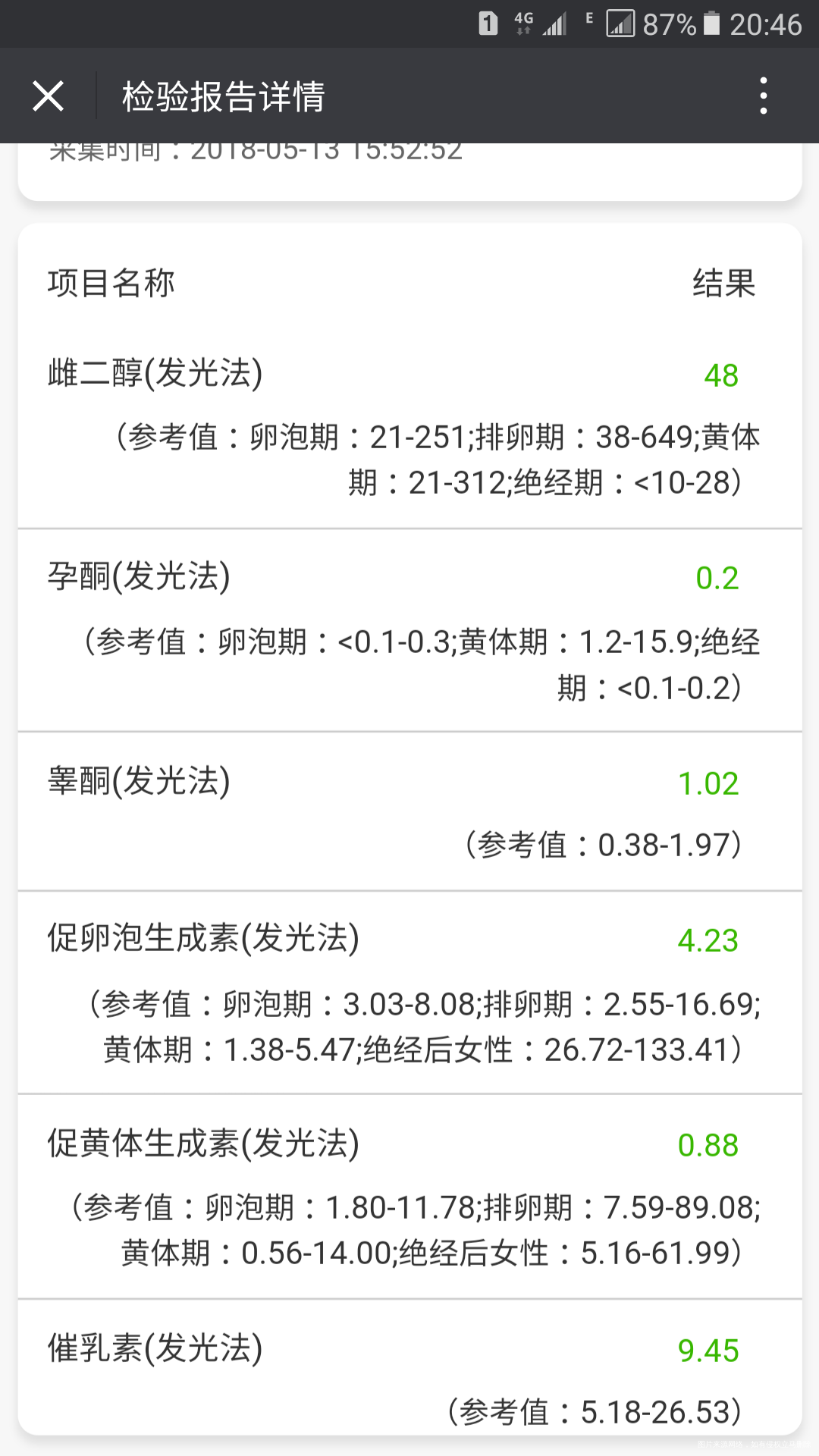Tap the 检验报告详情 title bar
Image resolution: width=819 pixels, height=1456 pixels.
(222, 96)
